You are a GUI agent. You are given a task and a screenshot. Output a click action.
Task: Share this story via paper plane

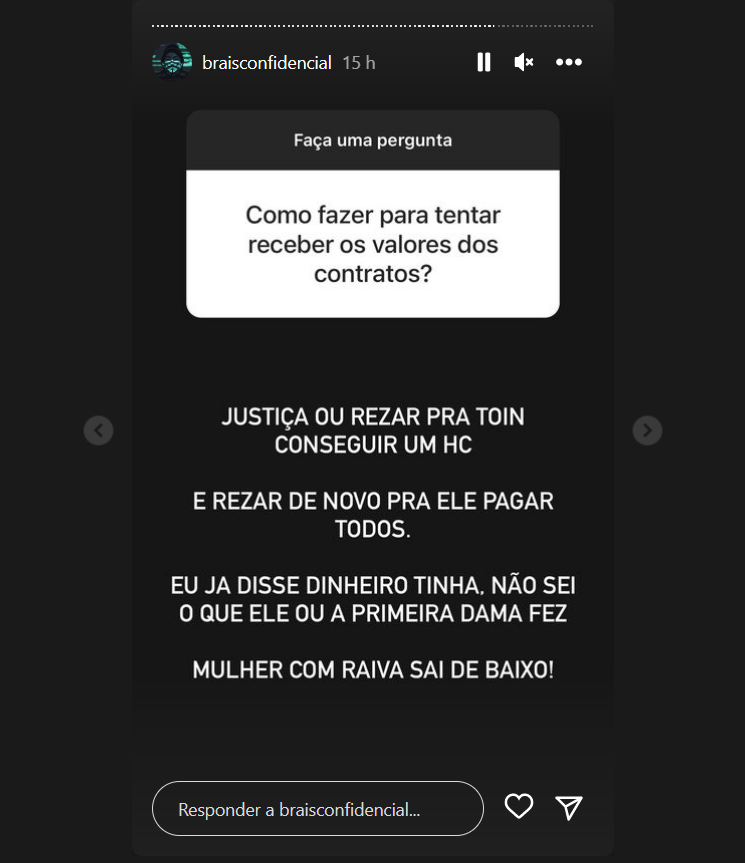click(x=569, y=807)
